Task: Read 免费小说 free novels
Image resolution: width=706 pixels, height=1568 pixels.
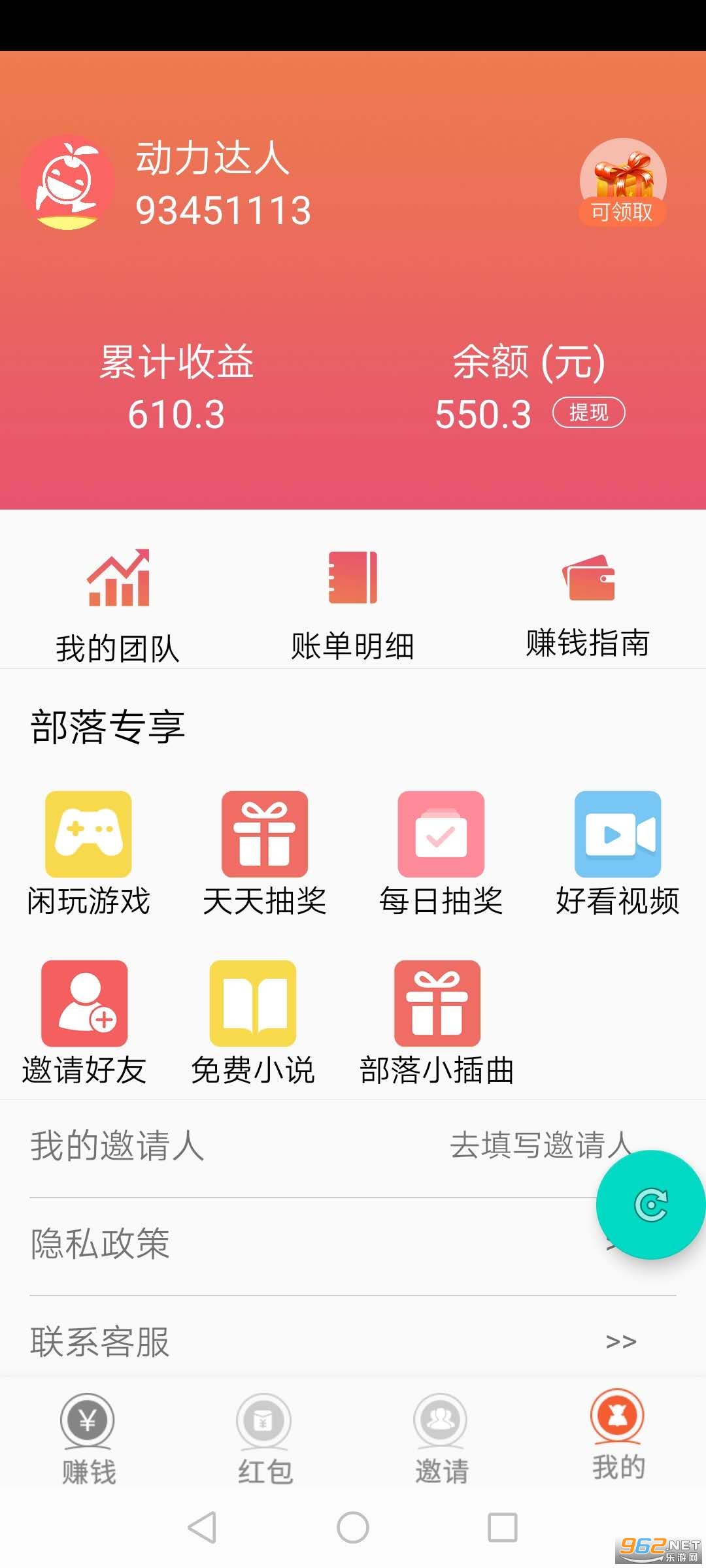Action: pos(253,1021)
